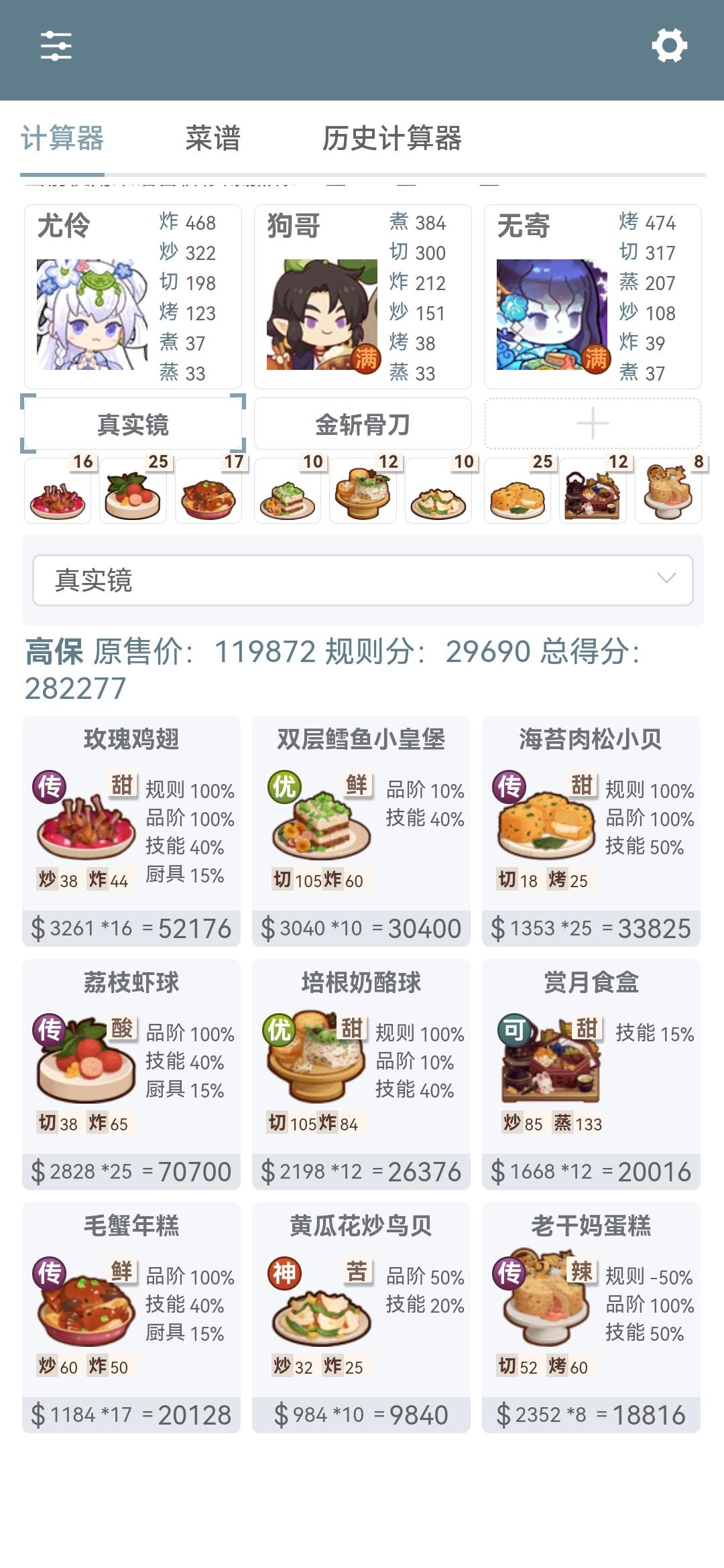This screenshot has width=724, height=1568.
Task: Switch to the 菜谱 tab
Action: (213, 139)
